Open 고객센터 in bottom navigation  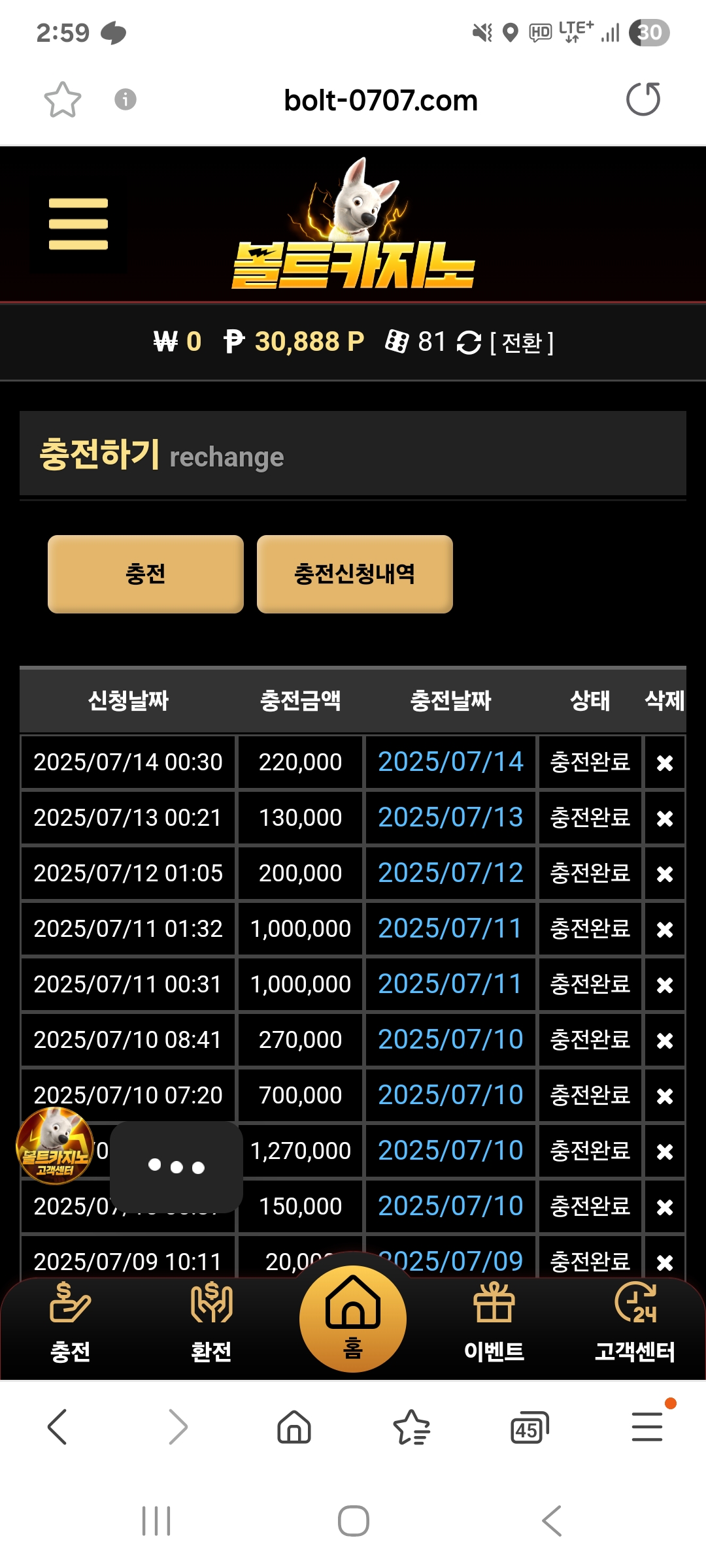[x=635, y=1322]
